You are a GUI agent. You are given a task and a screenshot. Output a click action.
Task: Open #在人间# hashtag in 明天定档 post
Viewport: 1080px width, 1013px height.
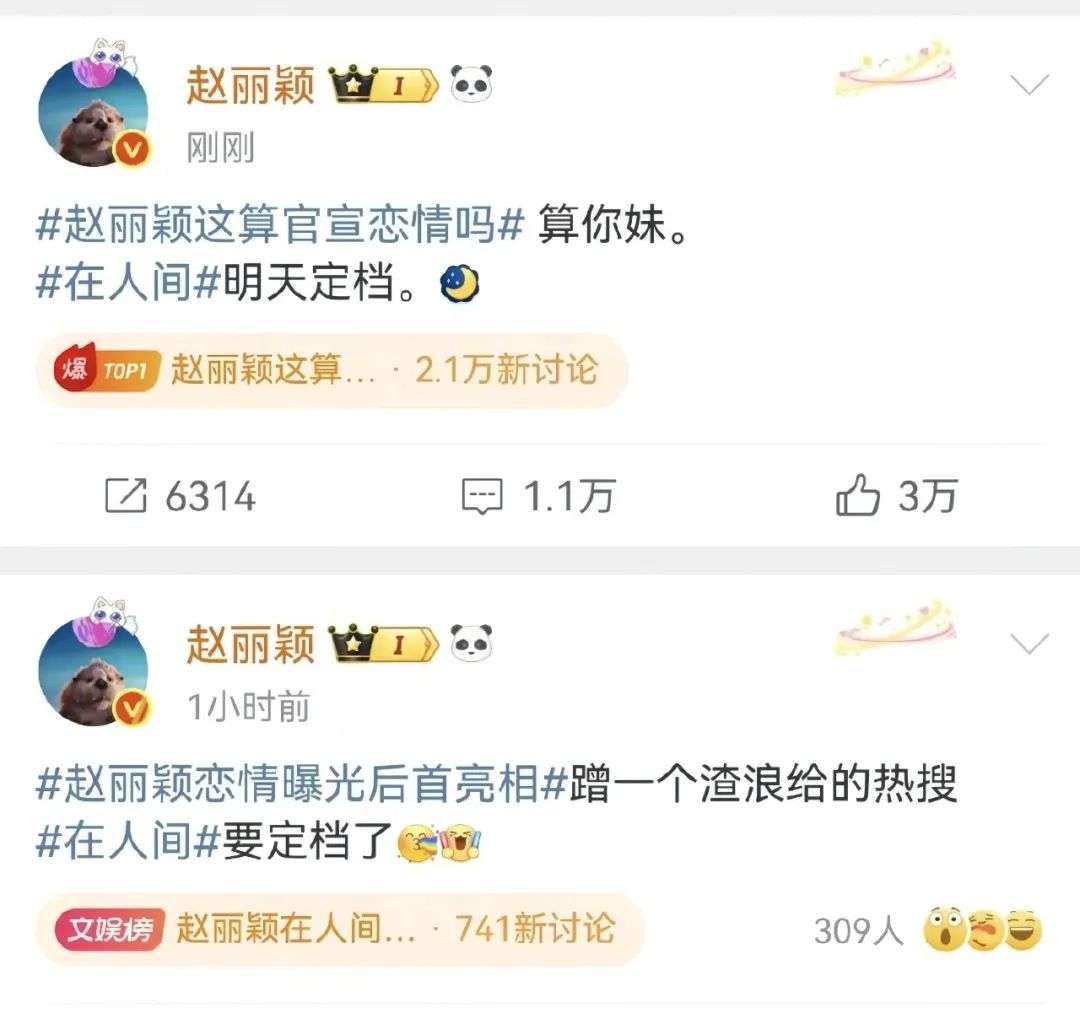[x=128, y=284]
